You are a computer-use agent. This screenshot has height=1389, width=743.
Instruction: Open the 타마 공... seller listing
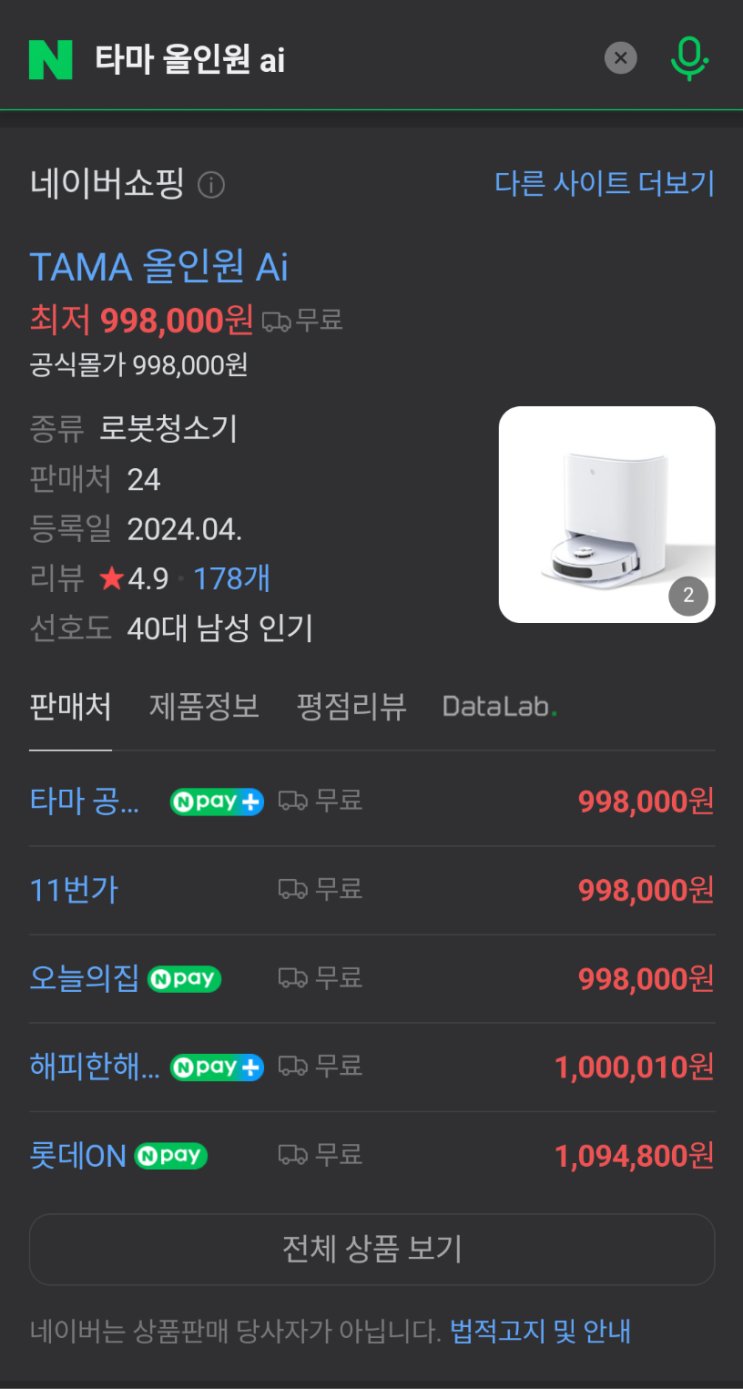84,801
